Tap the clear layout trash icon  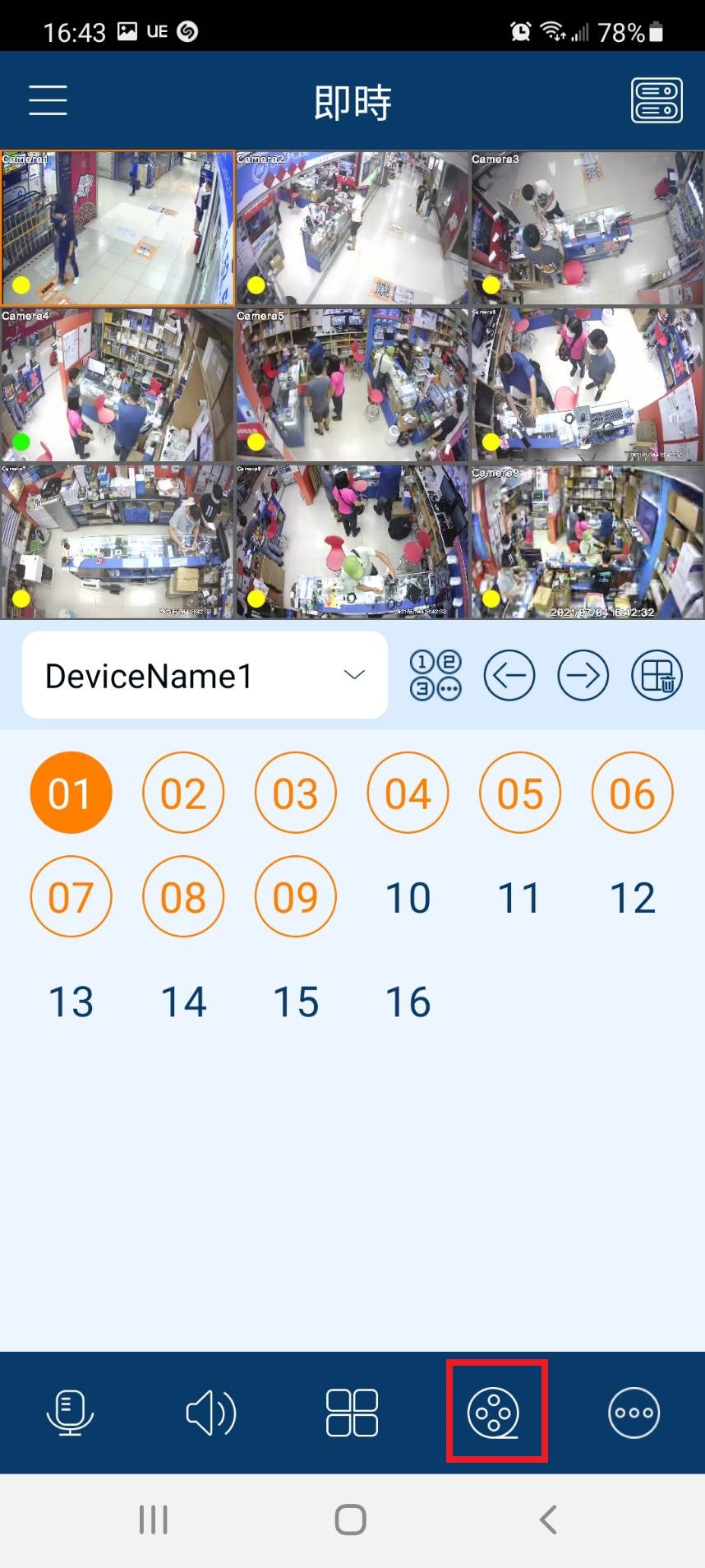657,675
